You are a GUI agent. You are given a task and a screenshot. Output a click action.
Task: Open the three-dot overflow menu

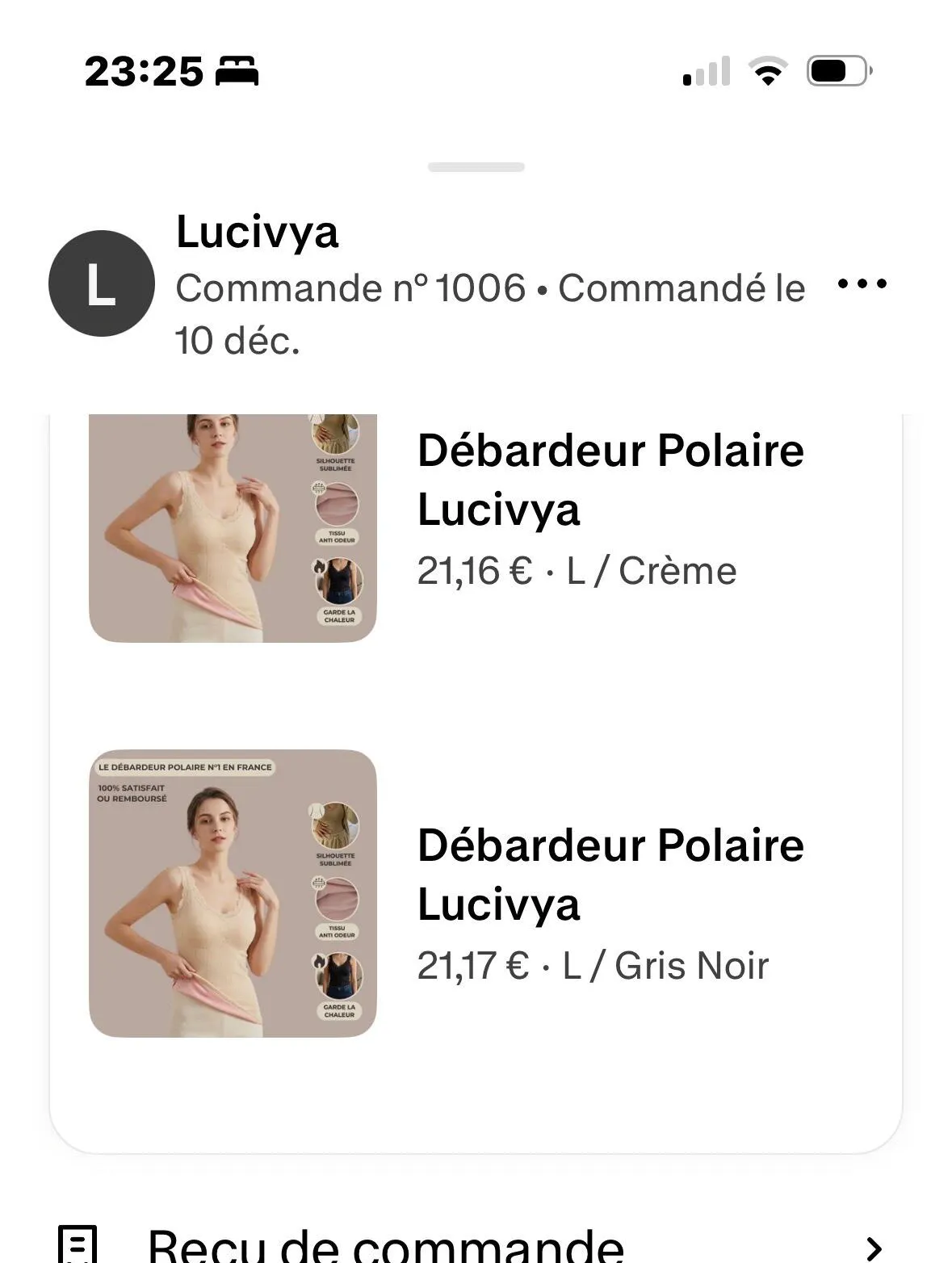(x=862, y=284)
